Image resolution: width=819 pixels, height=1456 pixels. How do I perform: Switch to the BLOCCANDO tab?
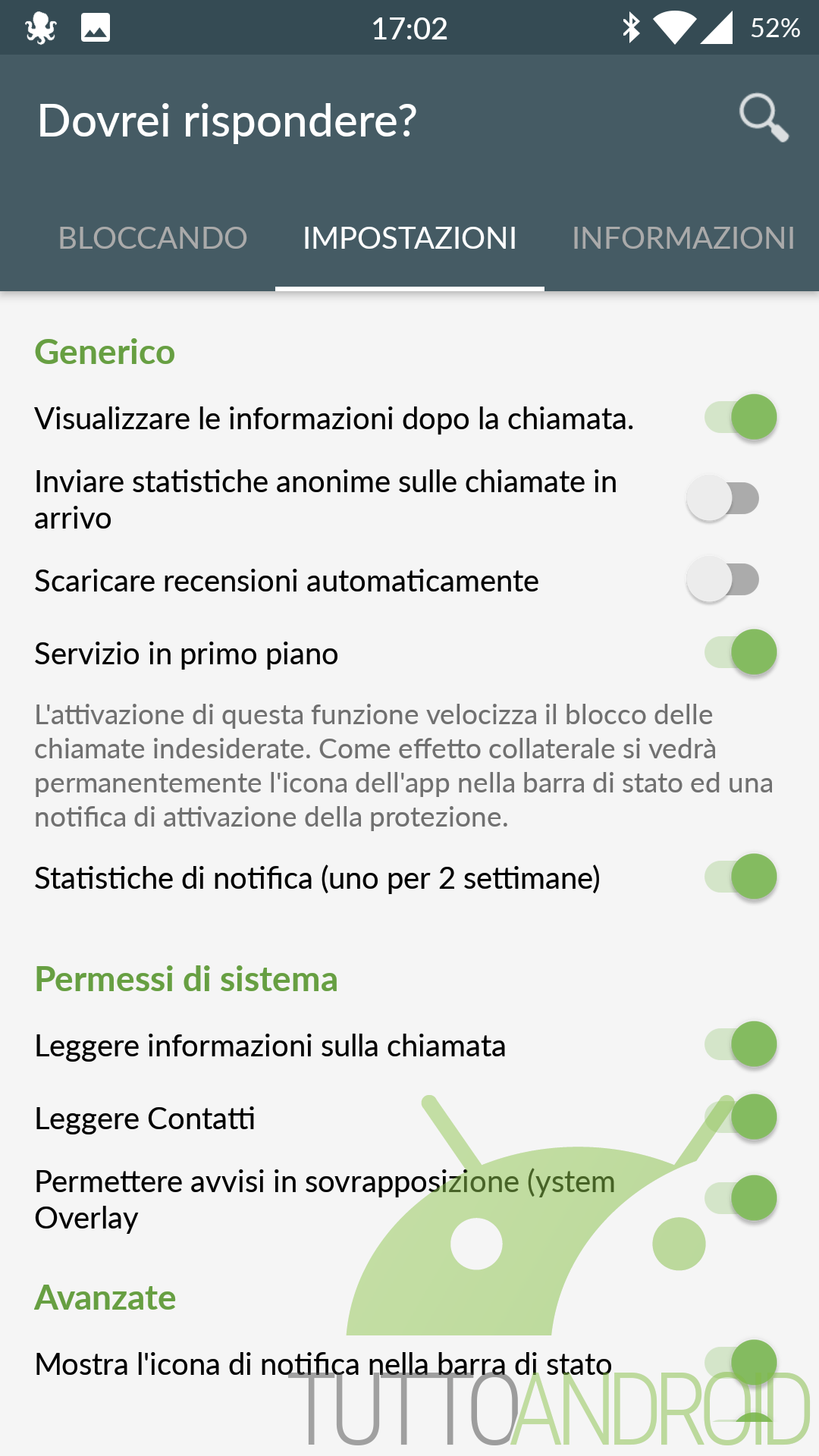(x=152, y=238)
